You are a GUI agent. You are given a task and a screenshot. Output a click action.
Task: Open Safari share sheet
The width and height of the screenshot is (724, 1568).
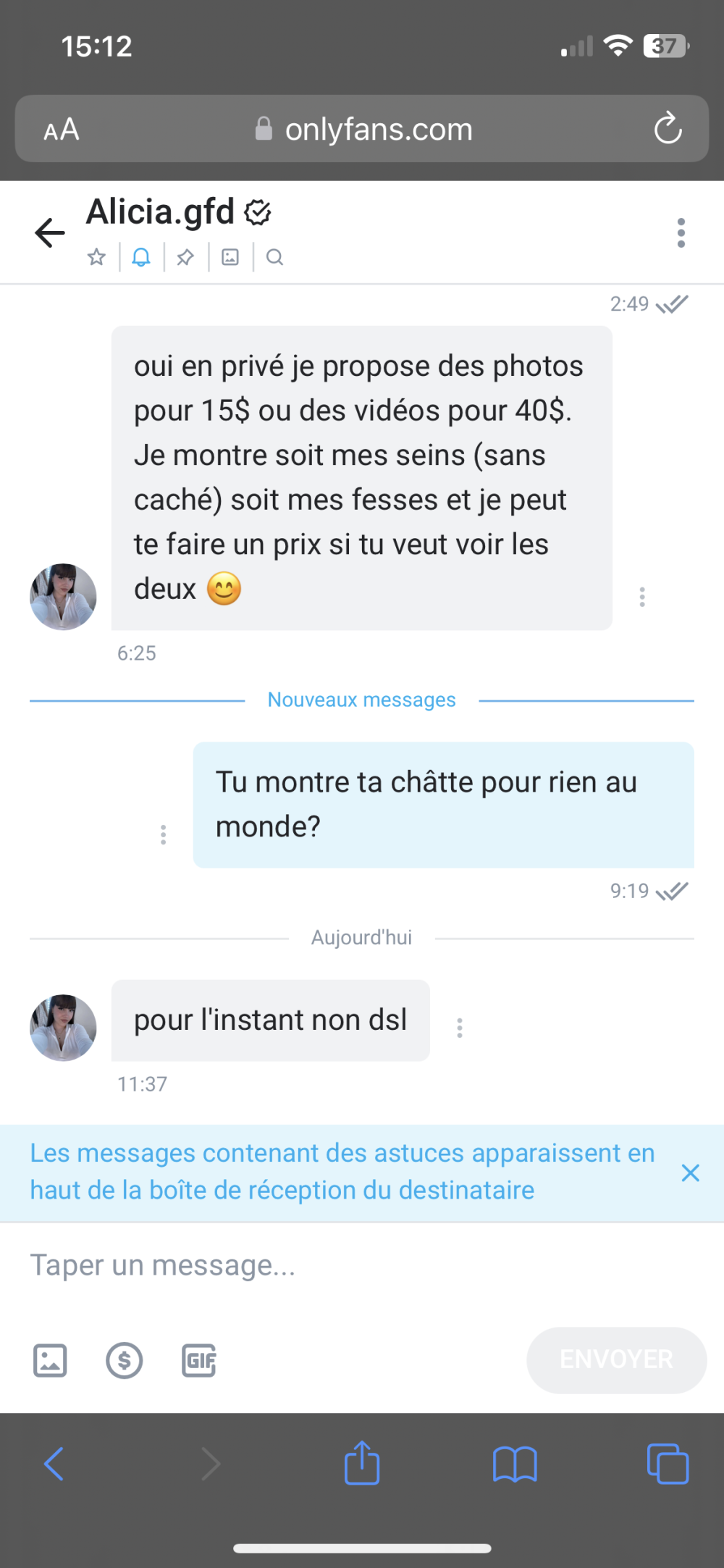[x=362, y=1464]
